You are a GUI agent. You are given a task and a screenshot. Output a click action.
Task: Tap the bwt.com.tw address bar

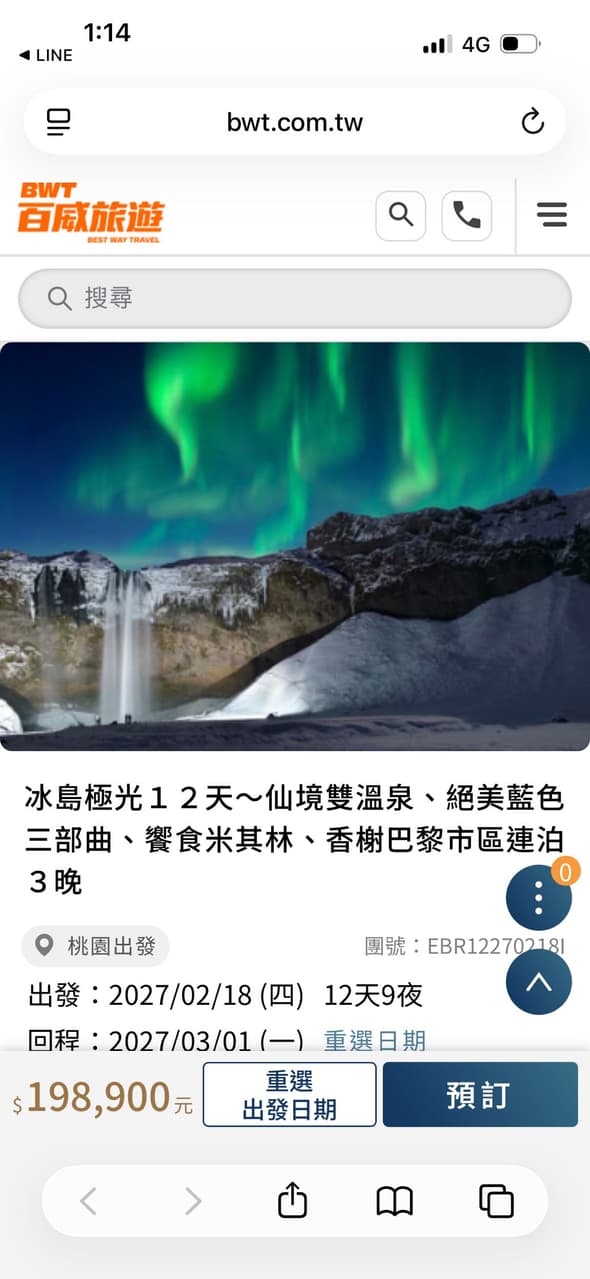[x=295, y=123]
